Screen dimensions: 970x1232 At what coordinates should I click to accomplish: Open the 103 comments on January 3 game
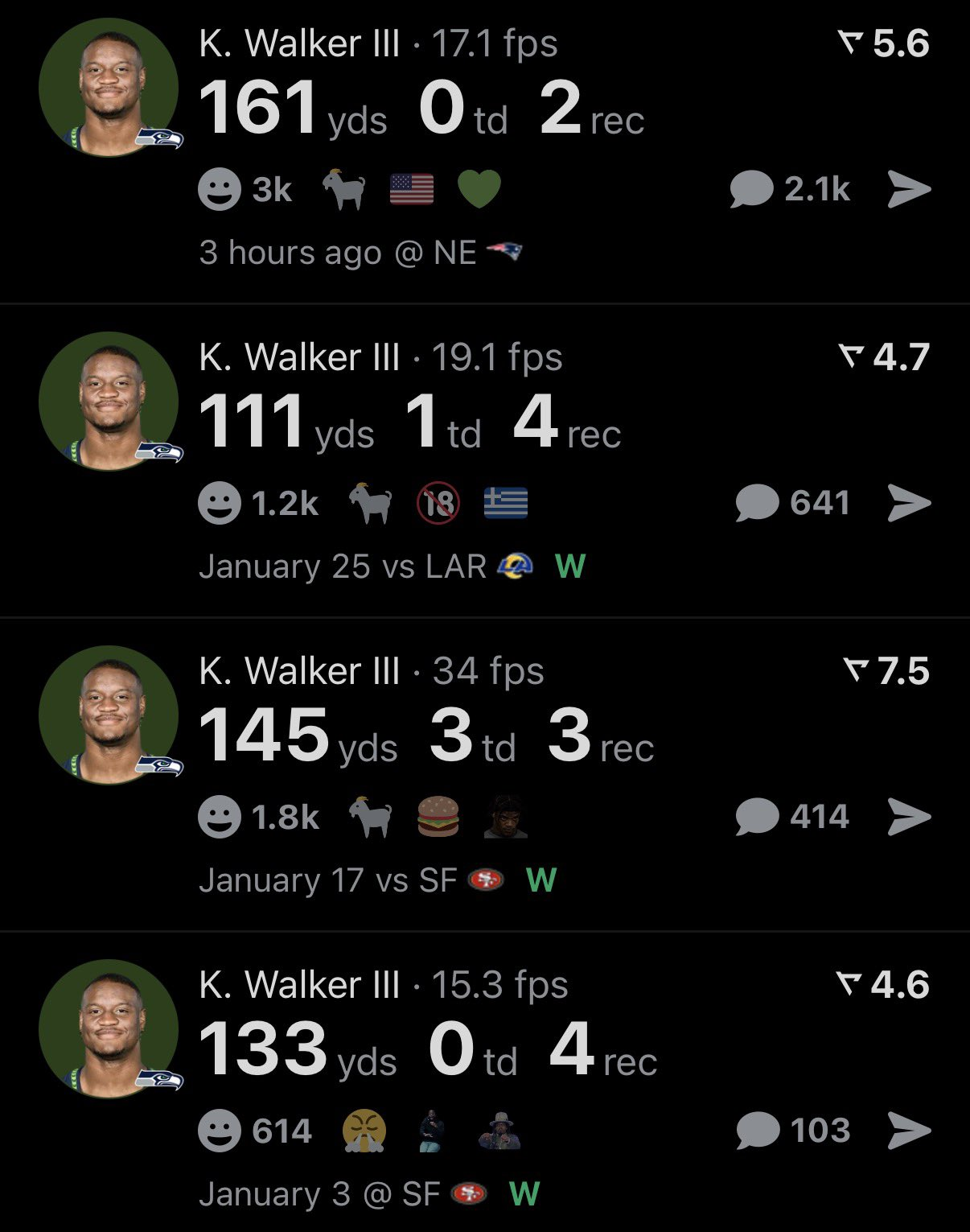pos(792,1131)
